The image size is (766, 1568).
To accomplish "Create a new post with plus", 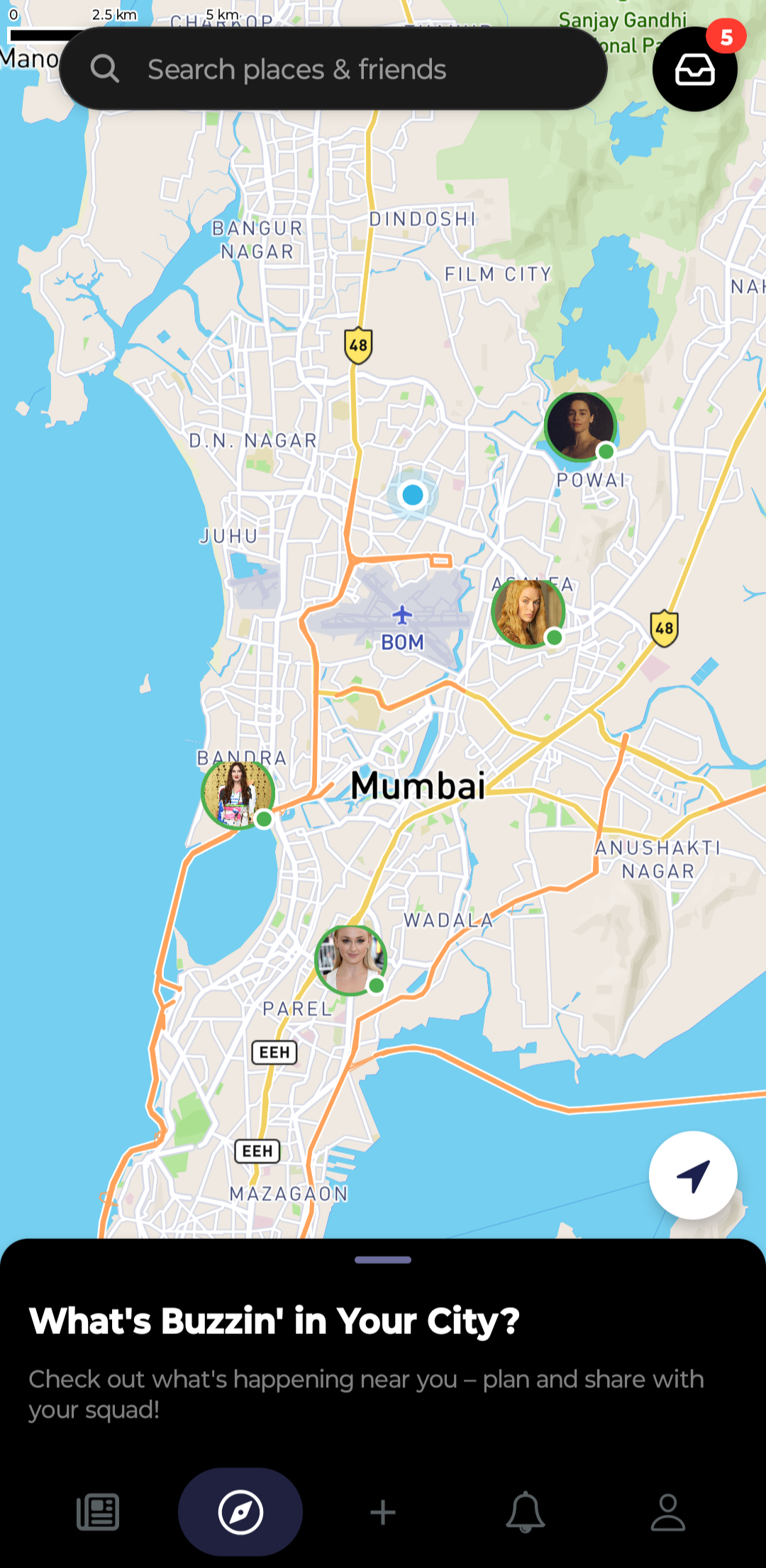I will pyautogui.click(x=383, y=1512).
